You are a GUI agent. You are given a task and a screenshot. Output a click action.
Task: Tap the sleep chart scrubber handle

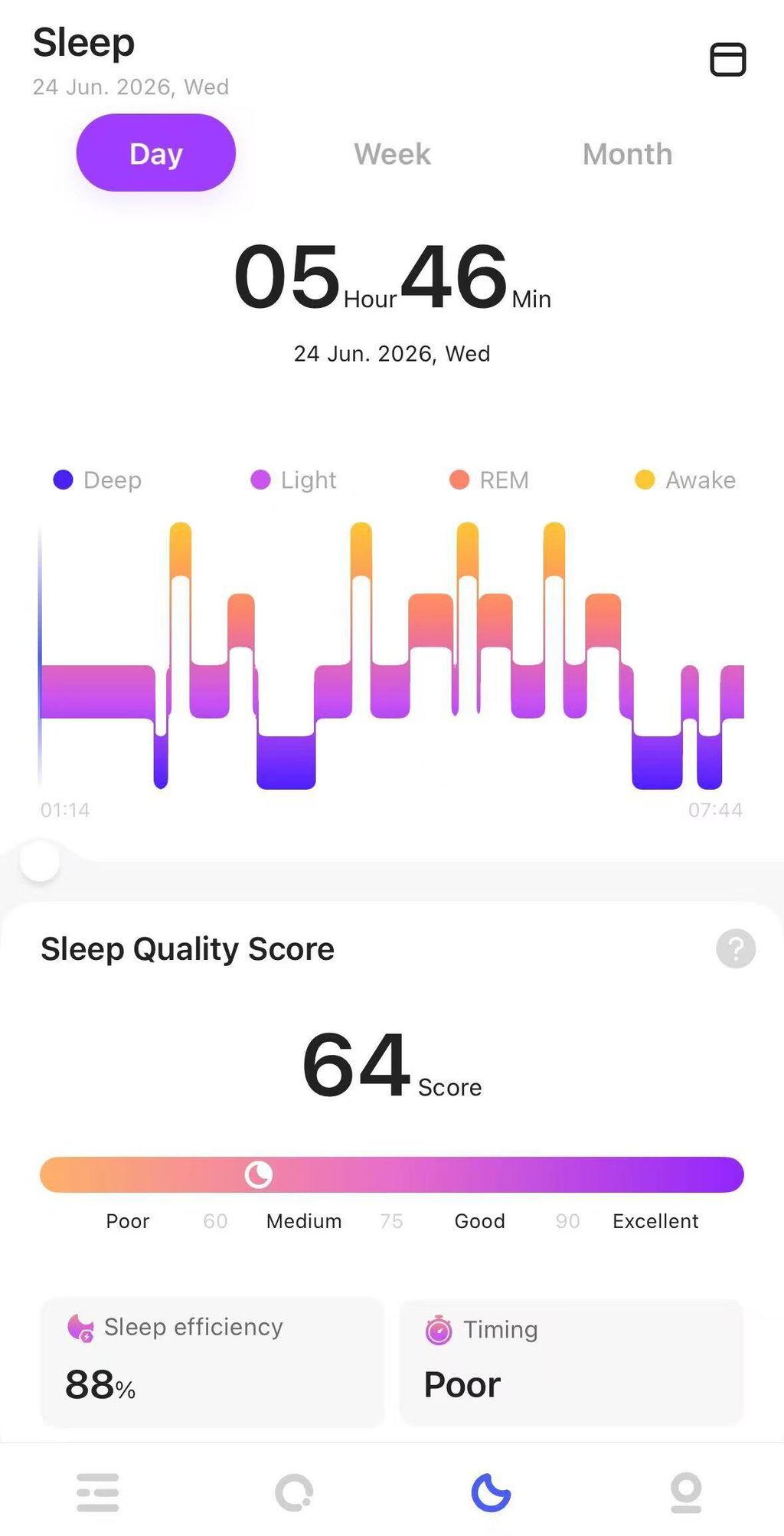point(40,861)
